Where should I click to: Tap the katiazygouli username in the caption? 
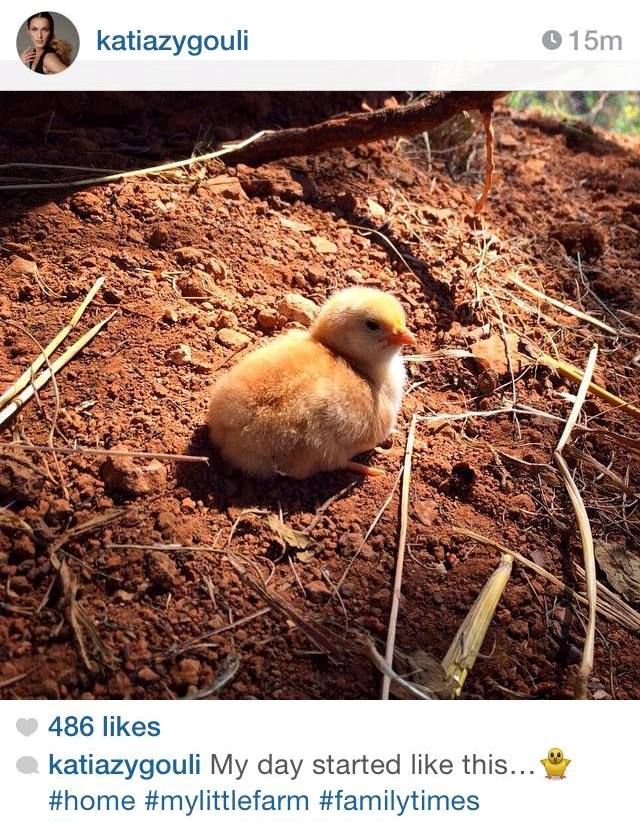125,765
